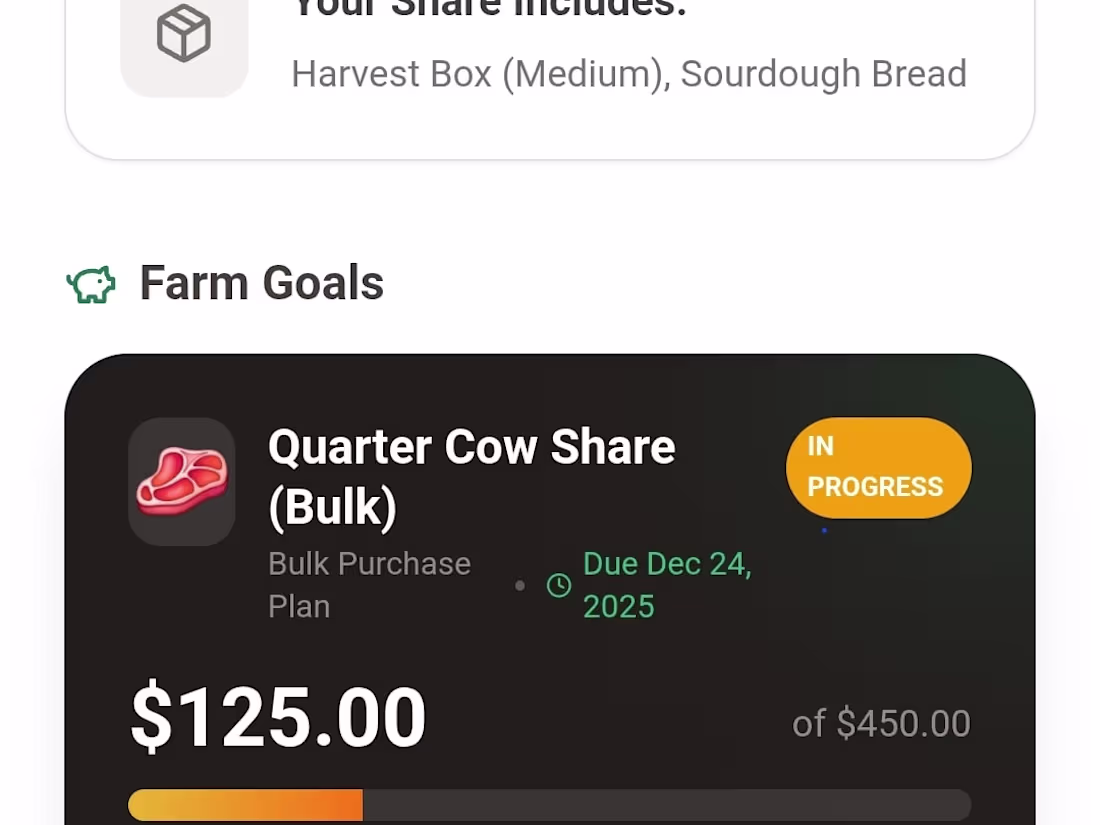The image size is (1100, 825).
Task: Open the Your Share Includes card
Action: pos(549,70)
